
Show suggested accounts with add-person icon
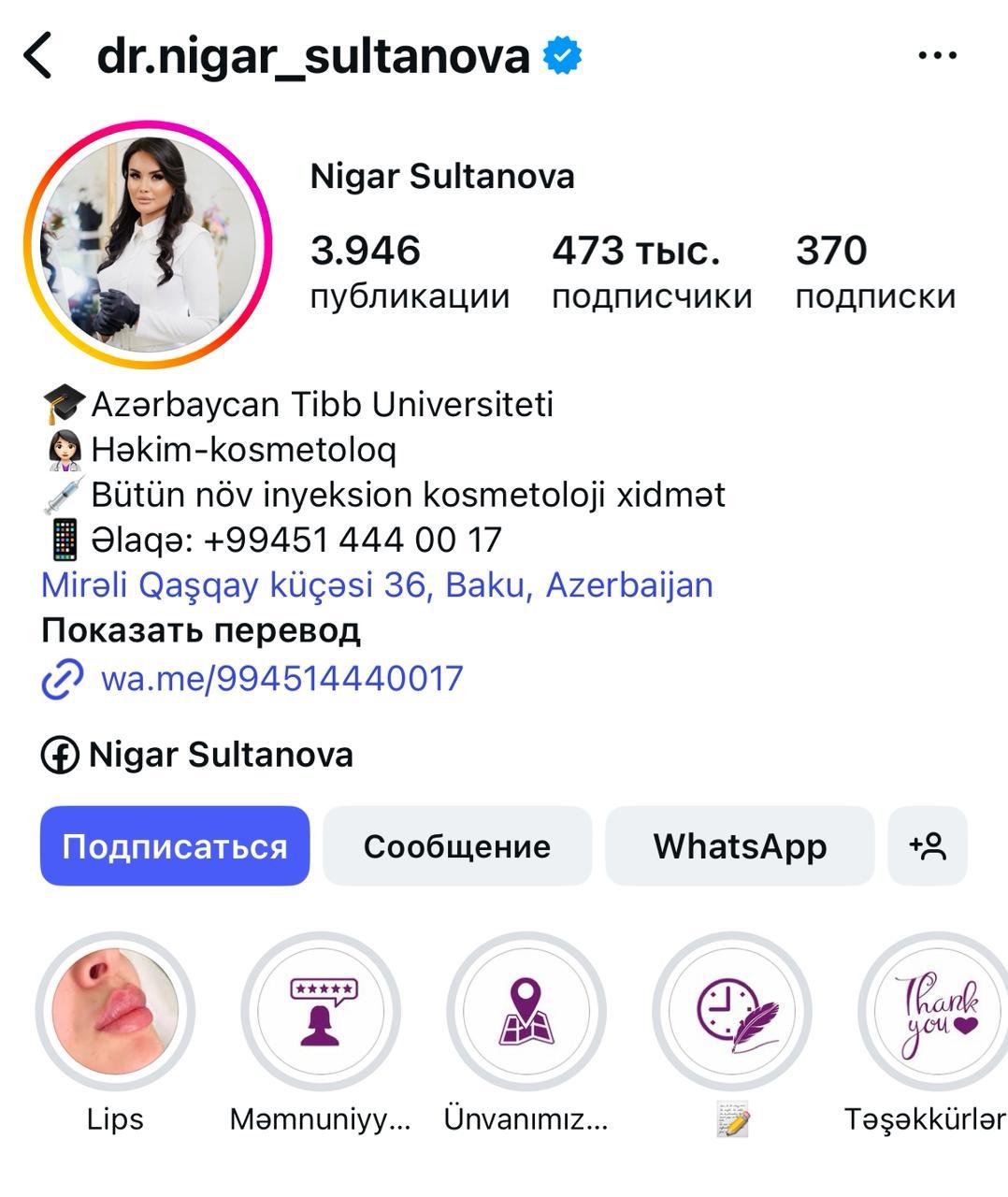pyautogui.click(x=927, y=846)
